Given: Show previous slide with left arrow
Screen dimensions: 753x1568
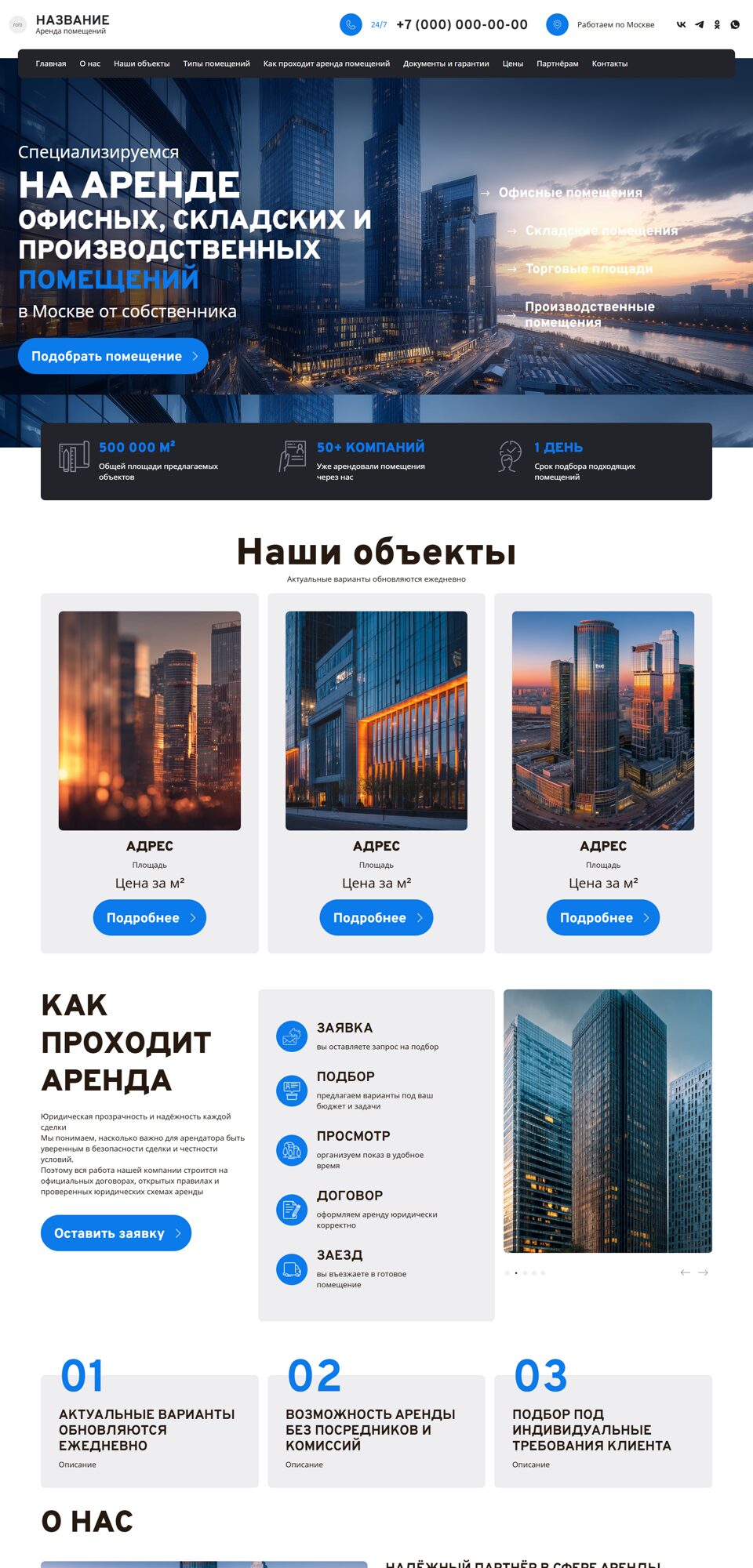Looking at the screenshot, I should (685, 1272).
